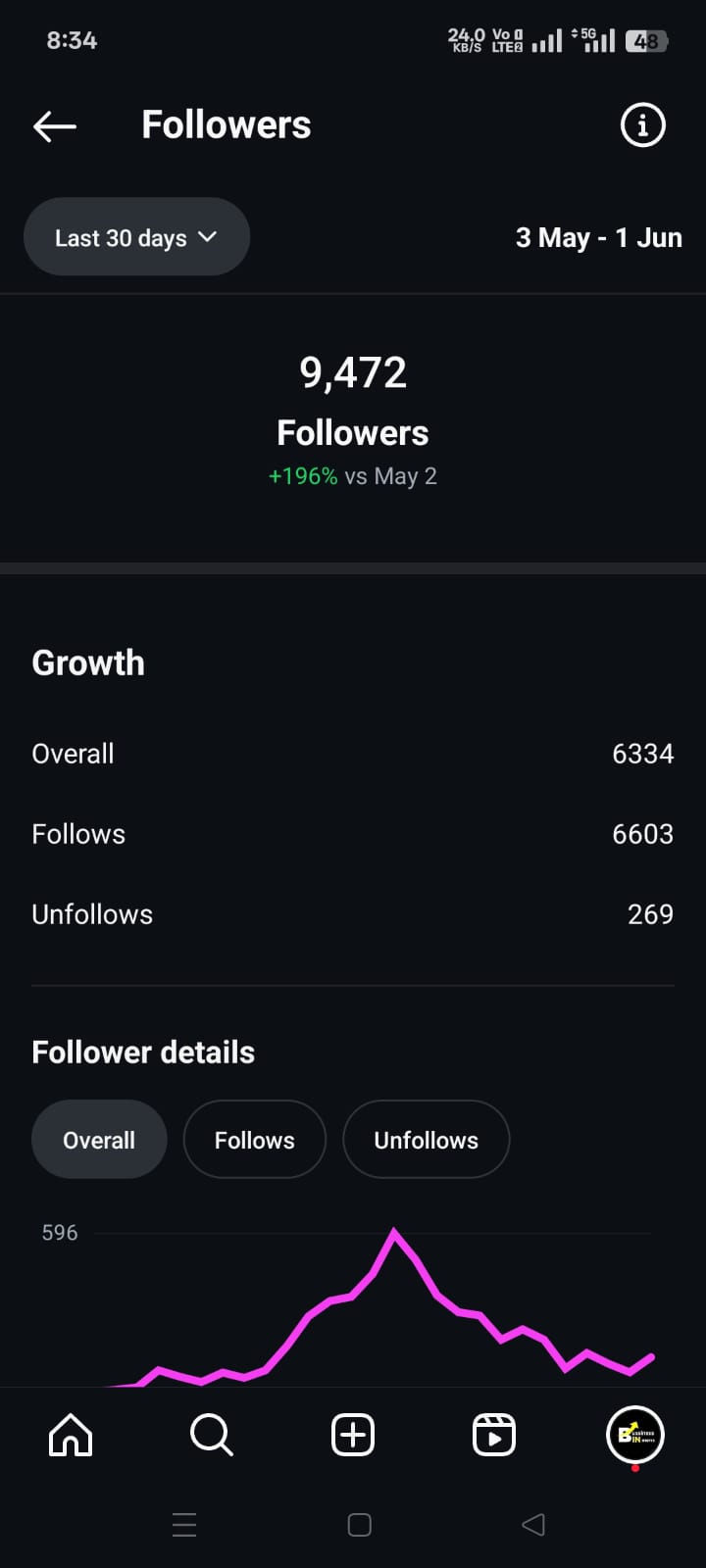The image size is (706, 1568).
Task: Open the info icon beside Followers
Action: tap(643, 125)
